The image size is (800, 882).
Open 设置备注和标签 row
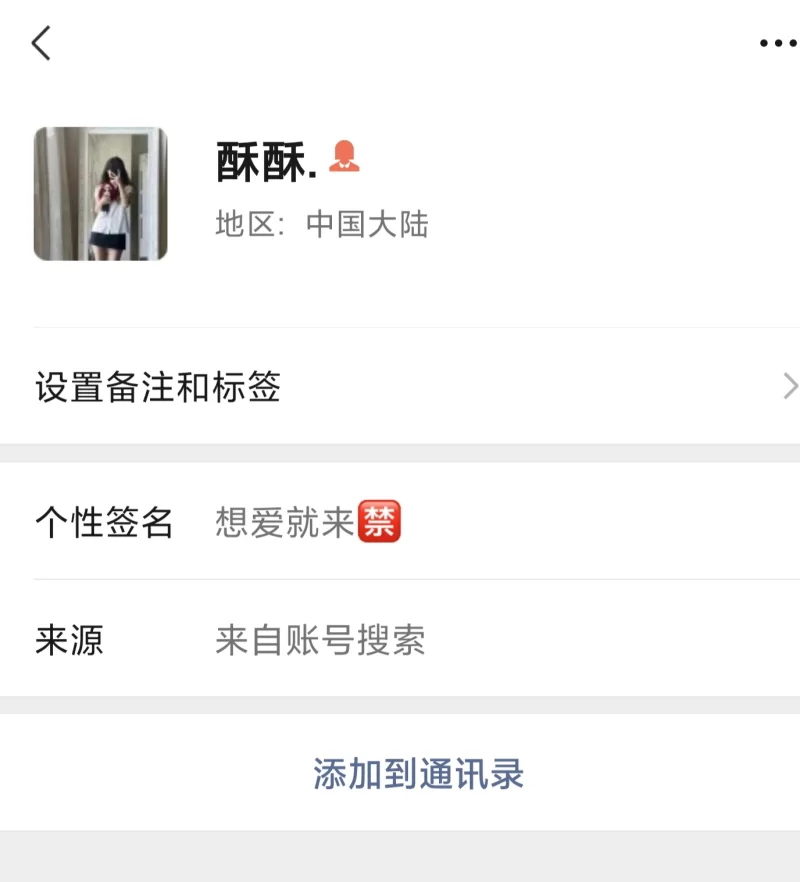[400, 387]
